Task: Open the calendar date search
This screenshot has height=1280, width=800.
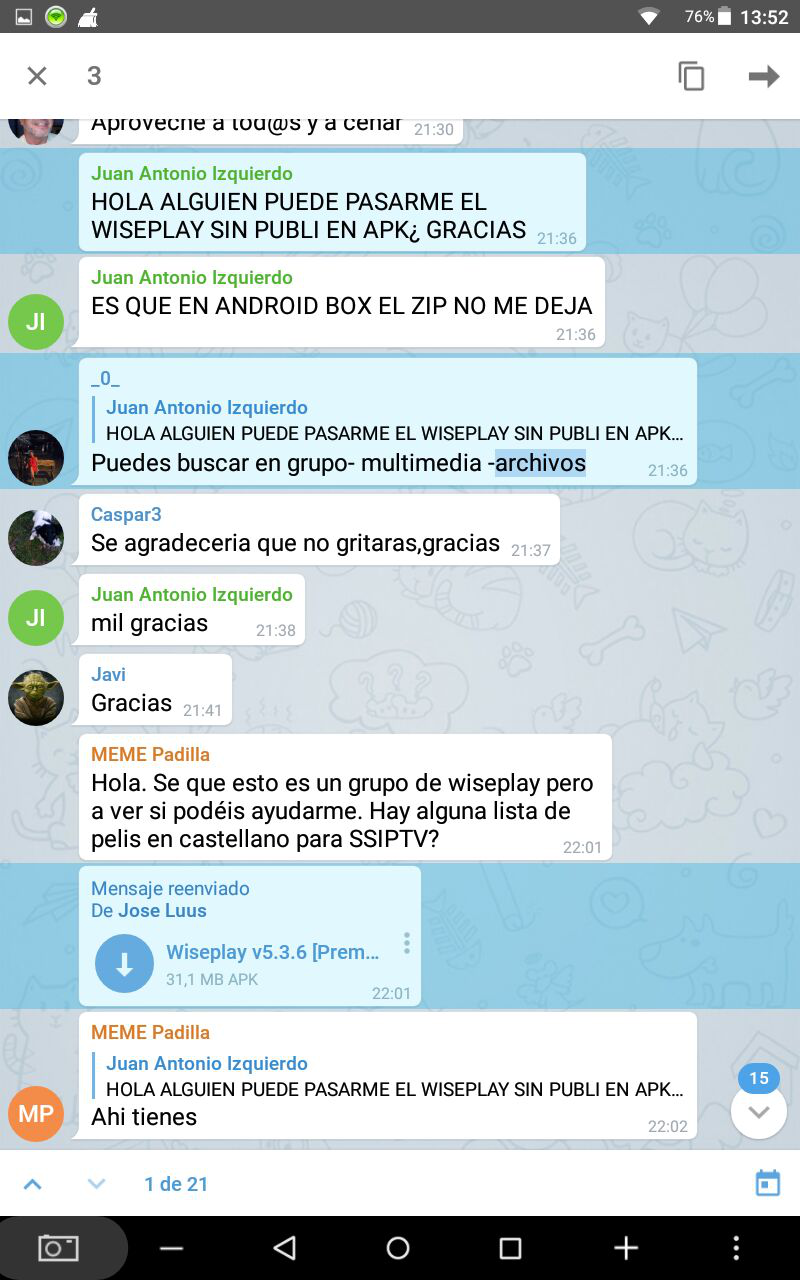Action: tap(767, 1184)
